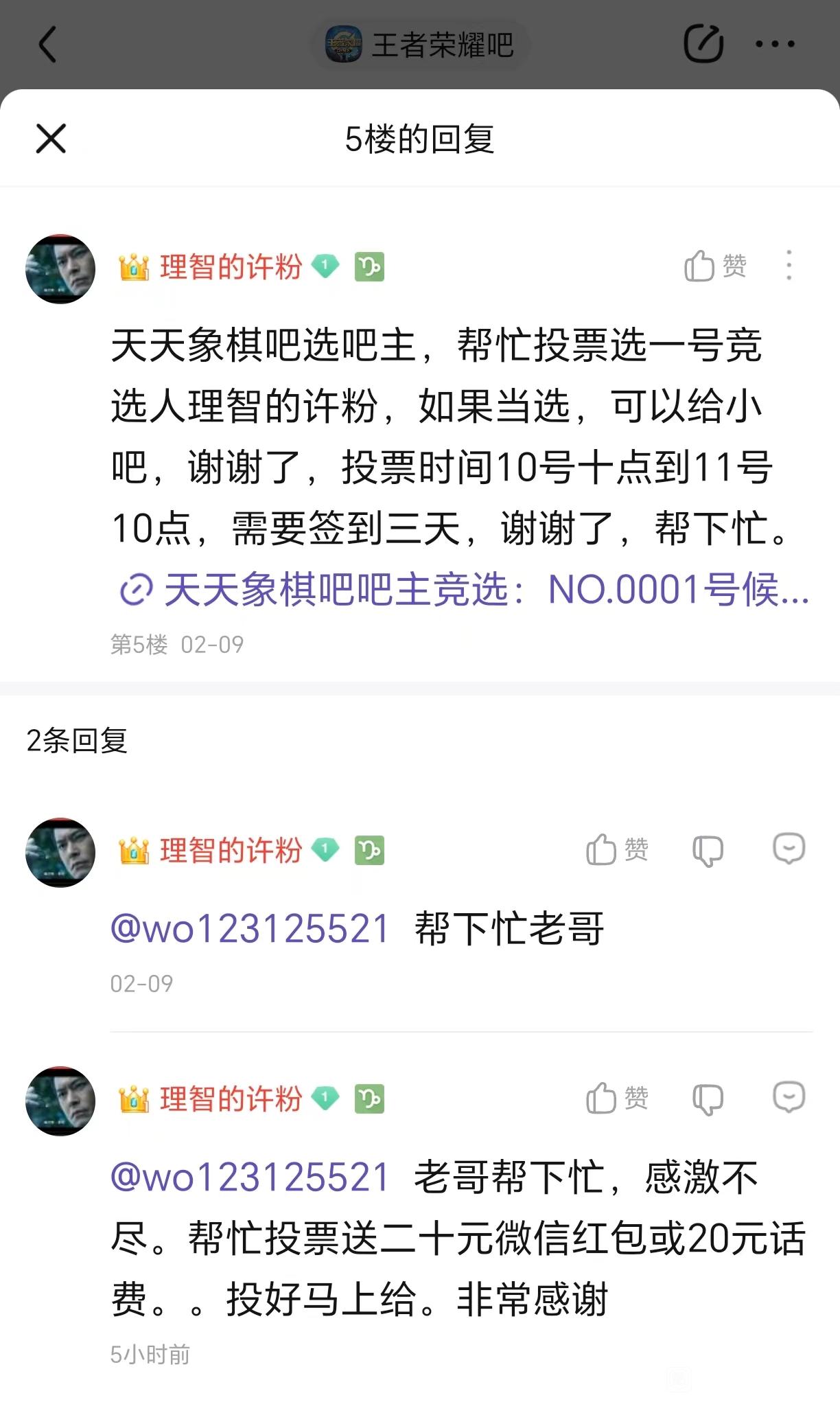Like the reply about 二十元微信红包

click(616, 1099)
